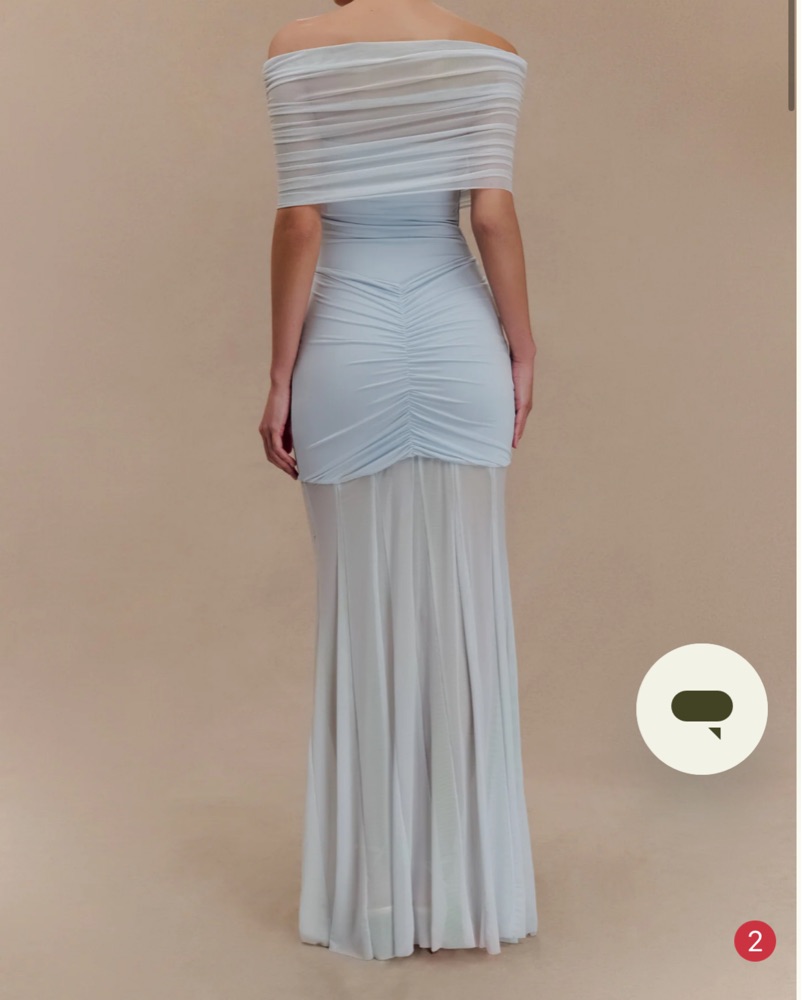Viewport: 802px width, 1000px height.
Task: Open the floating chat support button
Action: pos(701,709)
